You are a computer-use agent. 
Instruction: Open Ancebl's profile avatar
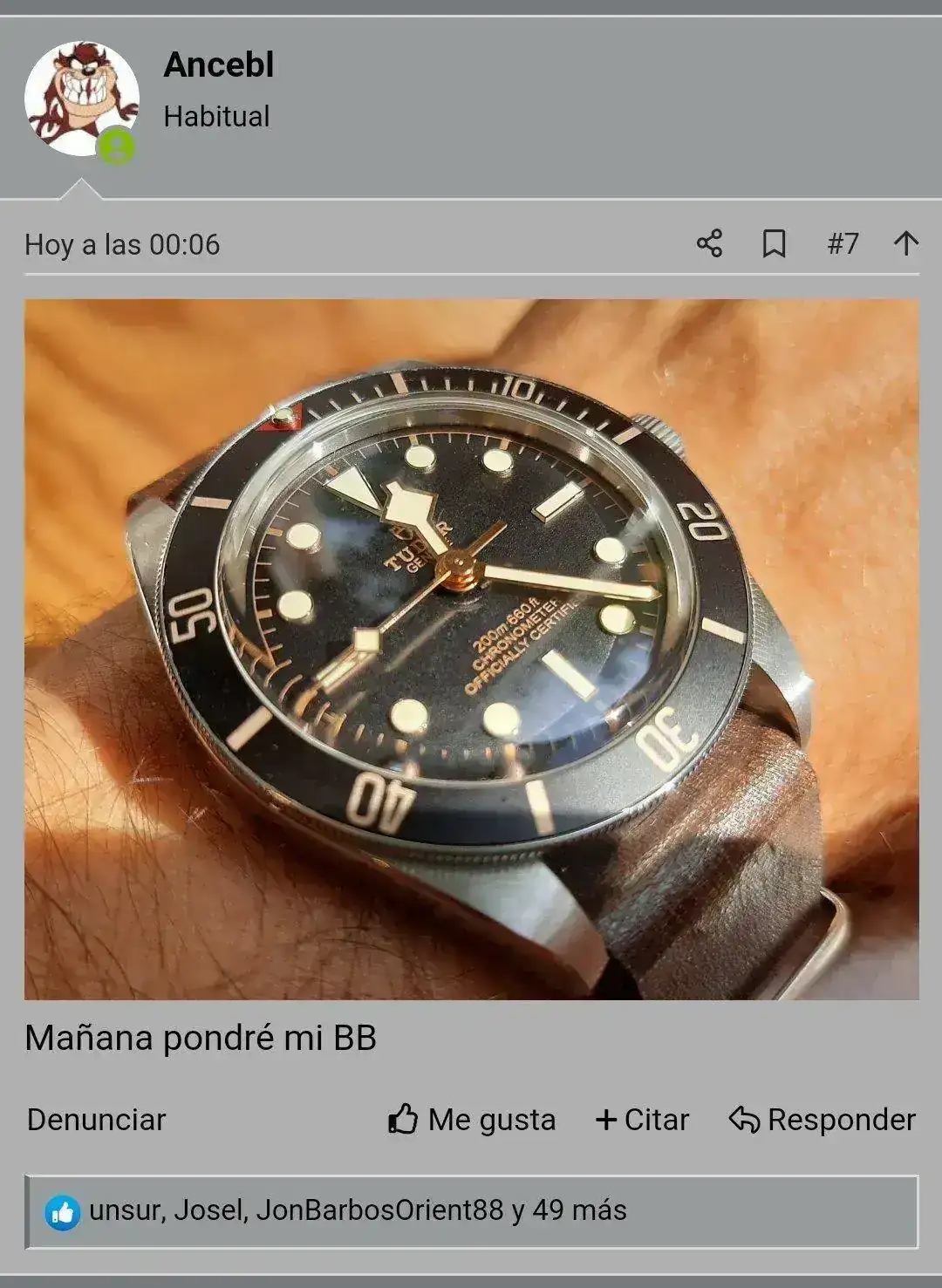coord(81,99)
